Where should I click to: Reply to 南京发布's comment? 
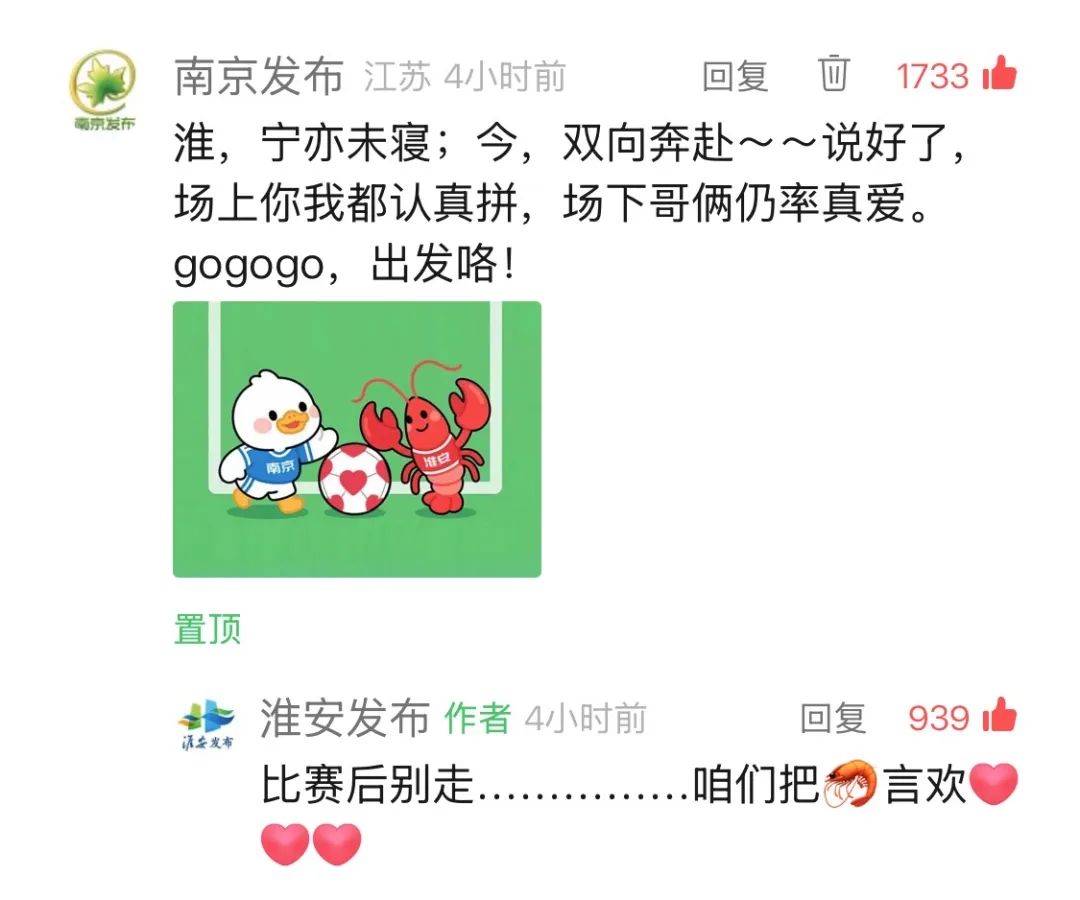pyautogui.click(x=735, y=76)
